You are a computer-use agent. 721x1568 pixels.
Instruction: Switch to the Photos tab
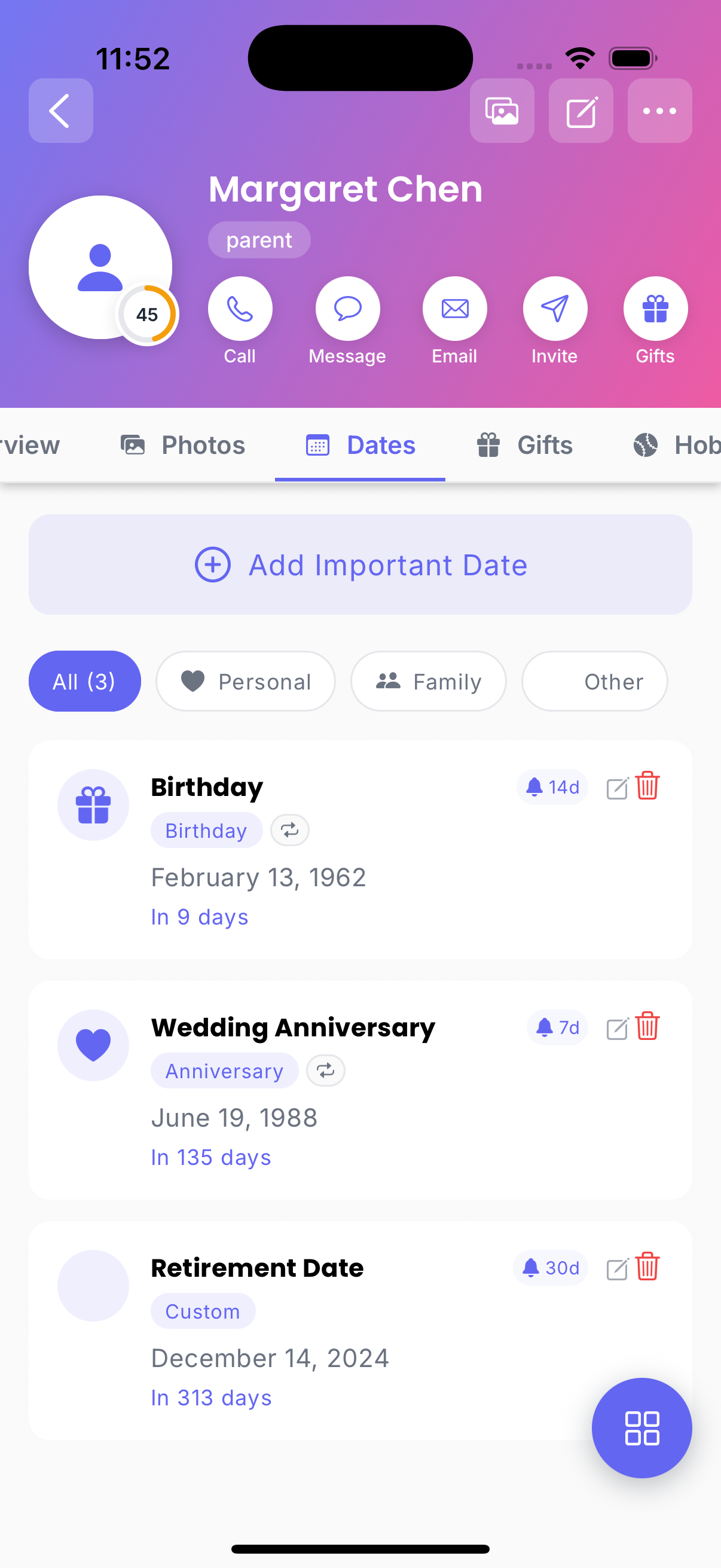tap(181, 445)
